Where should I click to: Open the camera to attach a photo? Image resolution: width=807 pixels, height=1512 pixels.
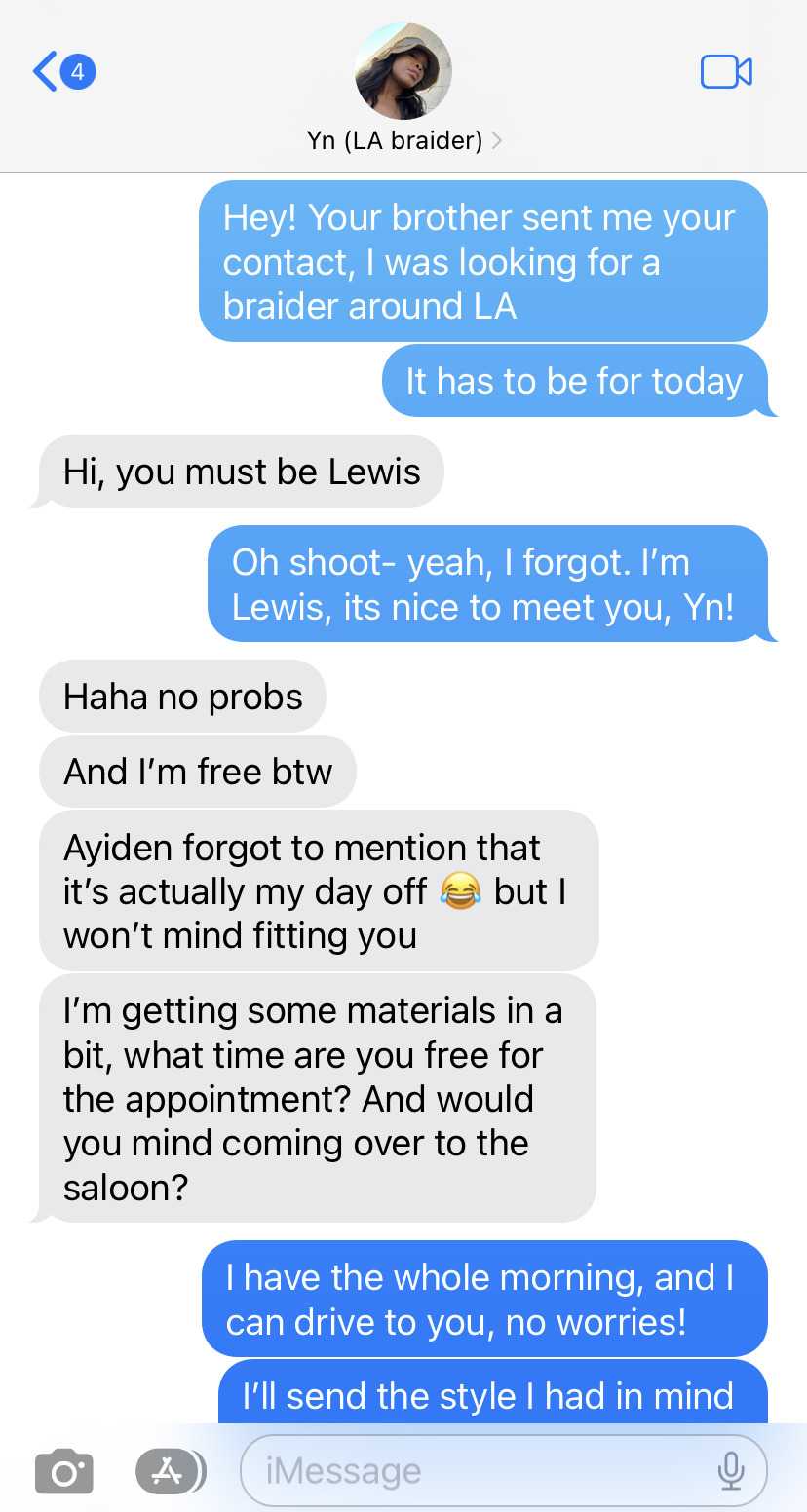[x=64, y=1472]
